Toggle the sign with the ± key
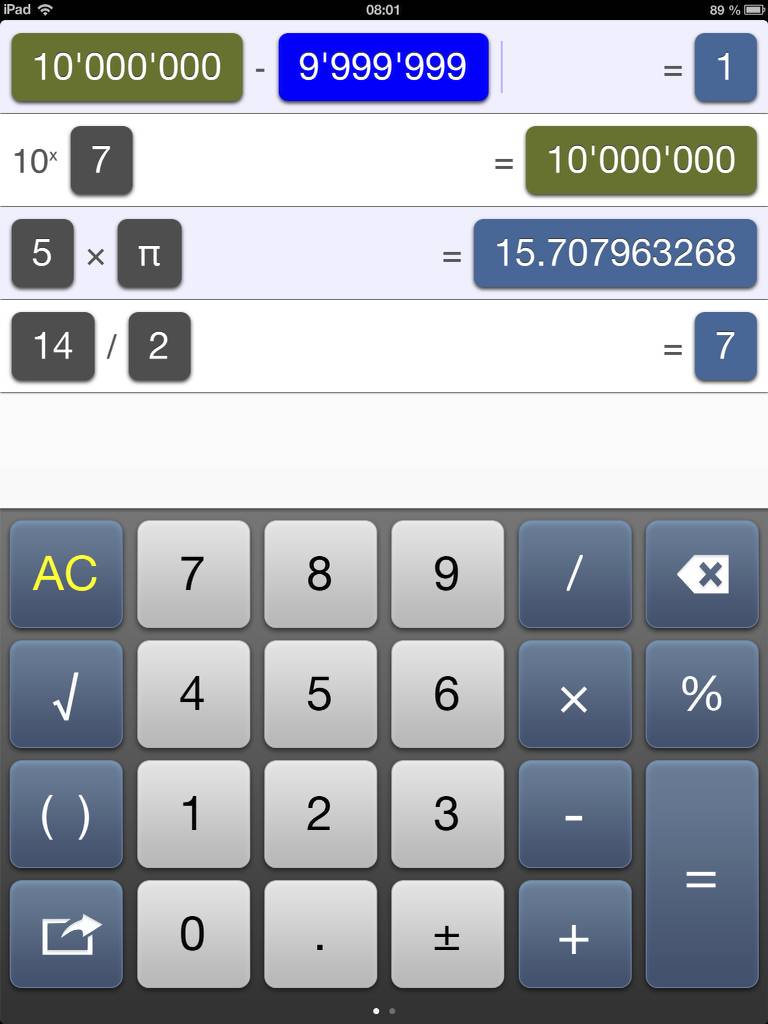 tap(447, 934)
